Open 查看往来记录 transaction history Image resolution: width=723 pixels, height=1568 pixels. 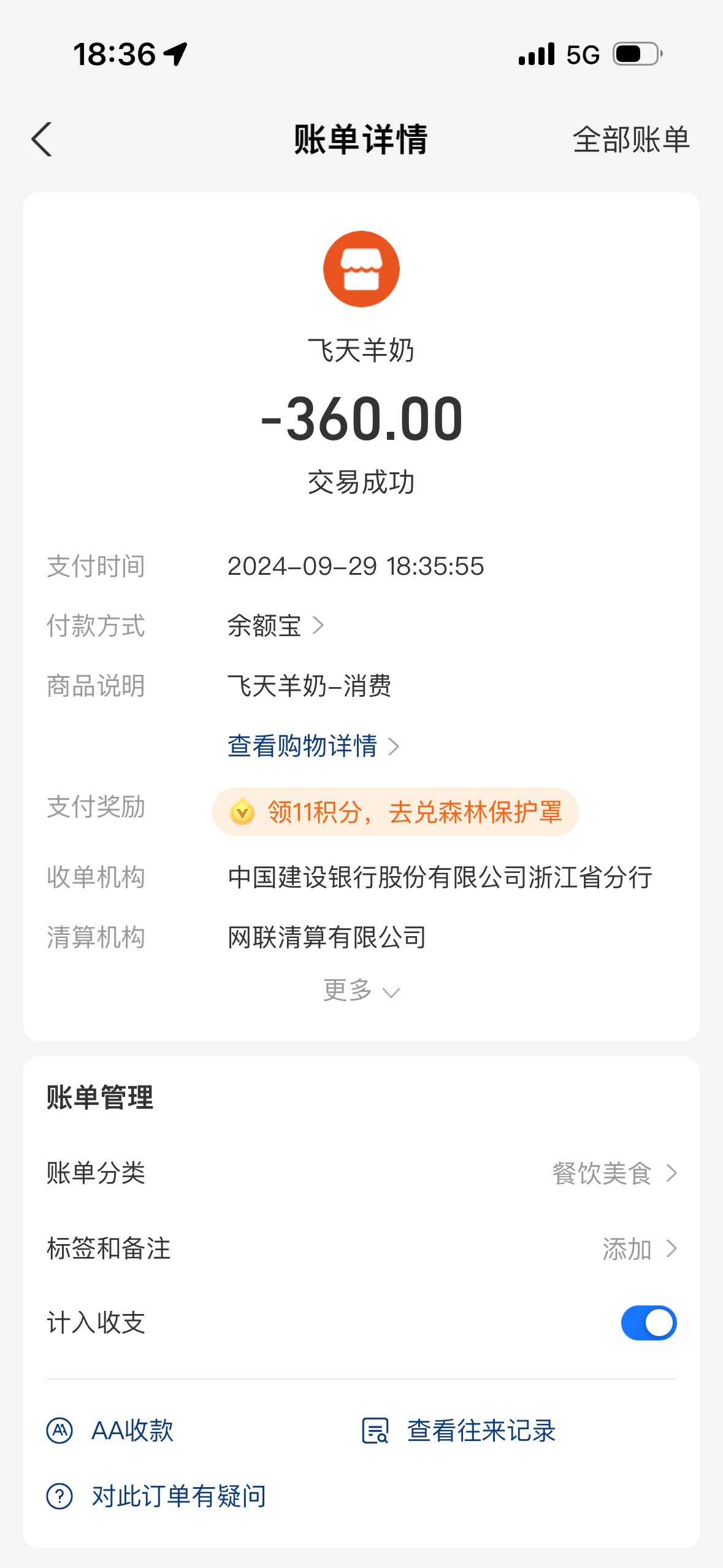click(x=459, y=1431)
